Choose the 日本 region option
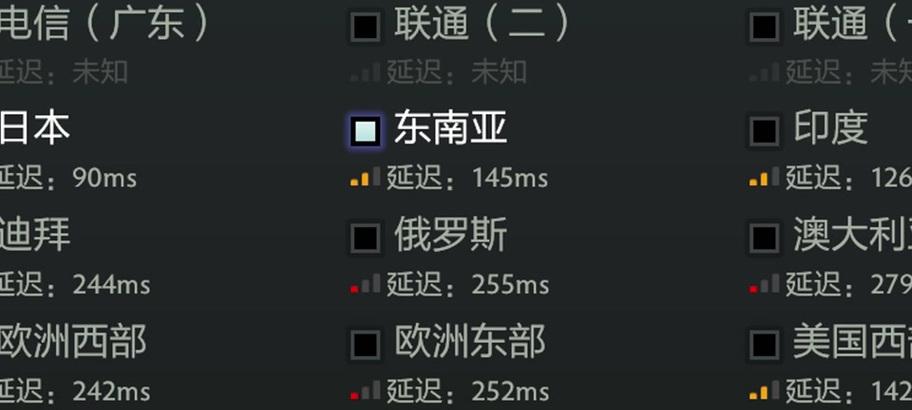 point(34,129)
